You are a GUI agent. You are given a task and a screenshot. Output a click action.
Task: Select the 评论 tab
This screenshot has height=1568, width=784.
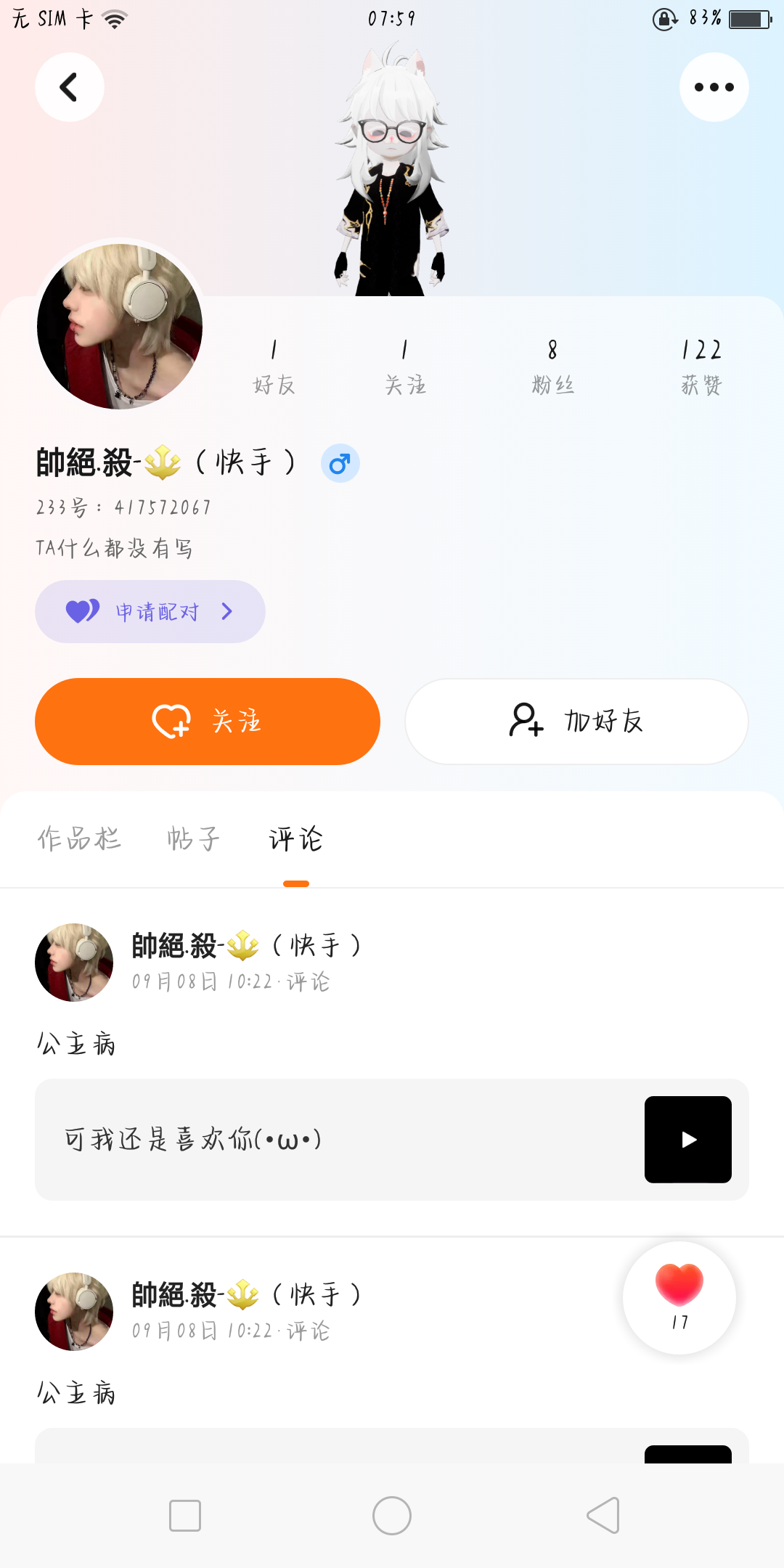(295, 839)
